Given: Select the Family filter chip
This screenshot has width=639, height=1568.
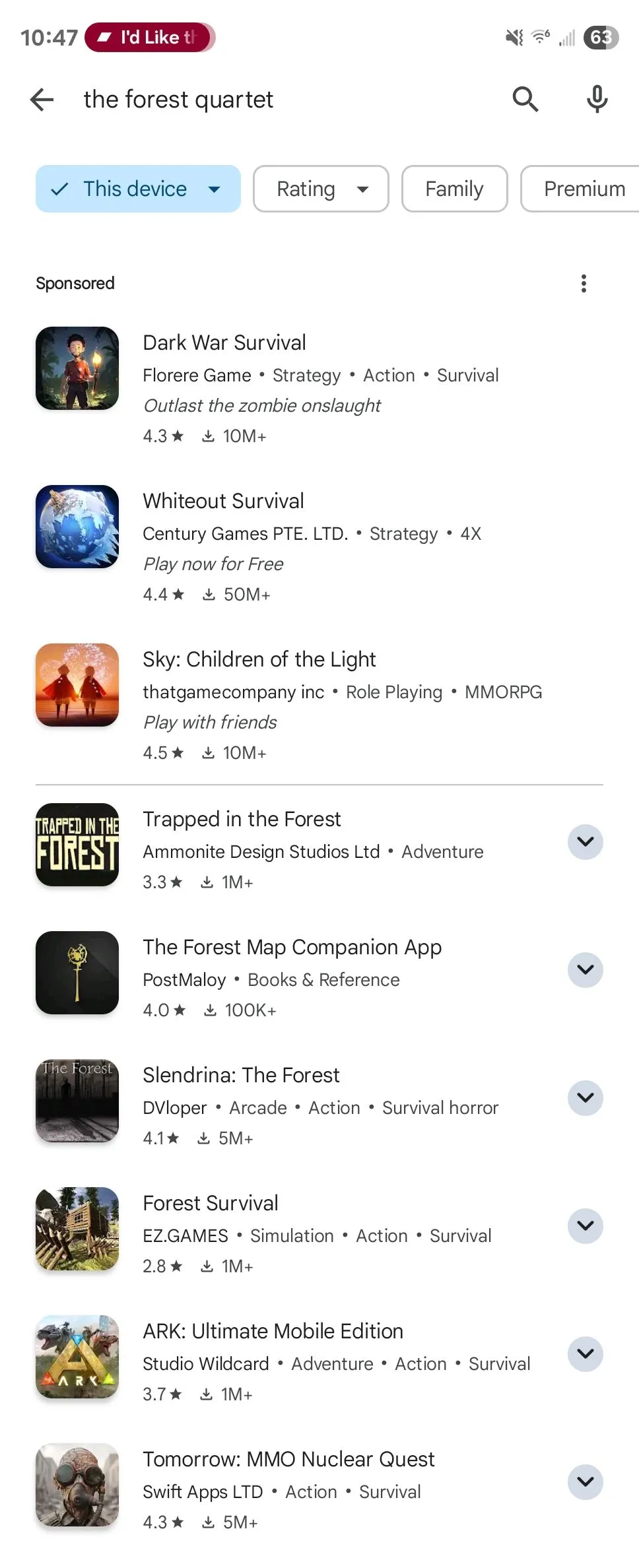Looking at the screenshot, I should click(454, 189).
